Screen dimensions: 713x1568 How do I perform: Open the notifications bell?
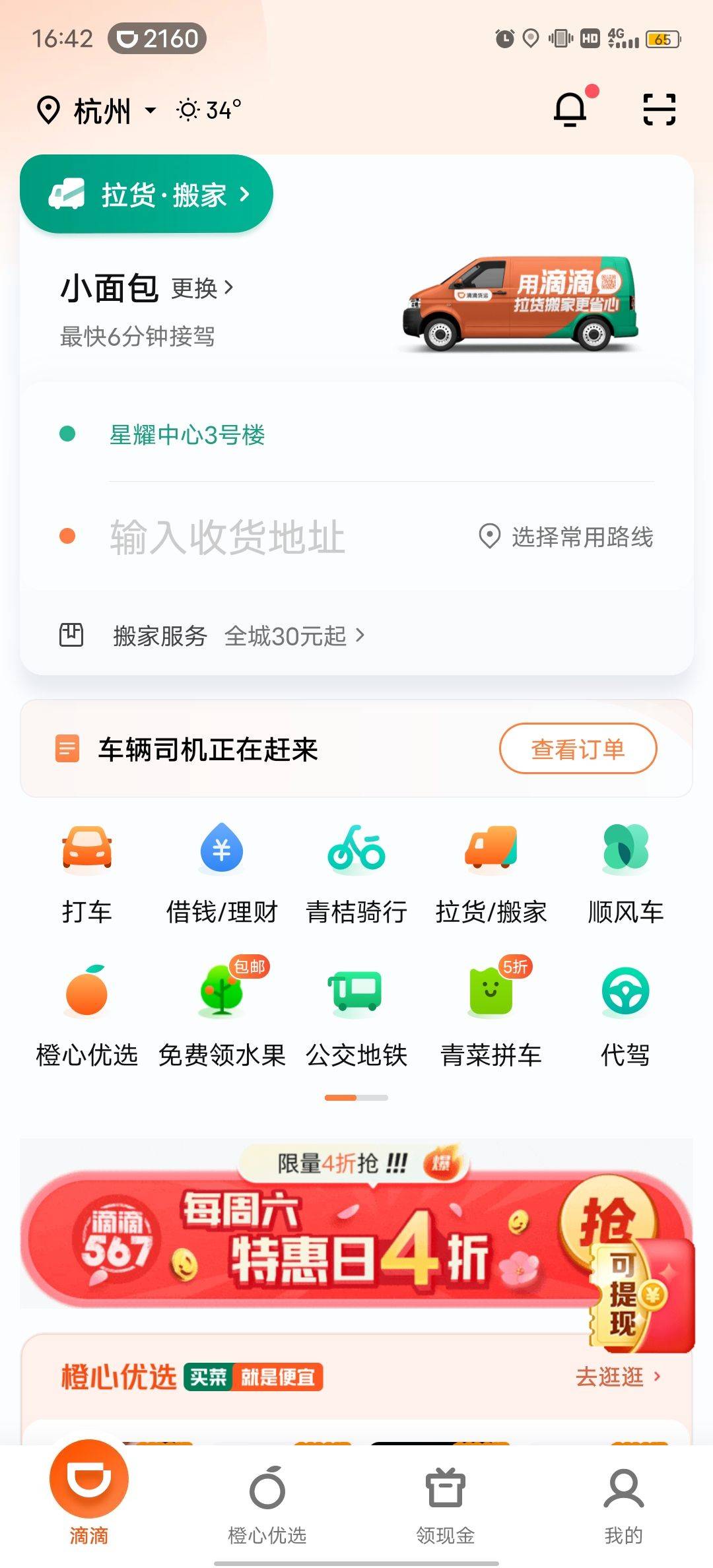[x=570, y=109]
